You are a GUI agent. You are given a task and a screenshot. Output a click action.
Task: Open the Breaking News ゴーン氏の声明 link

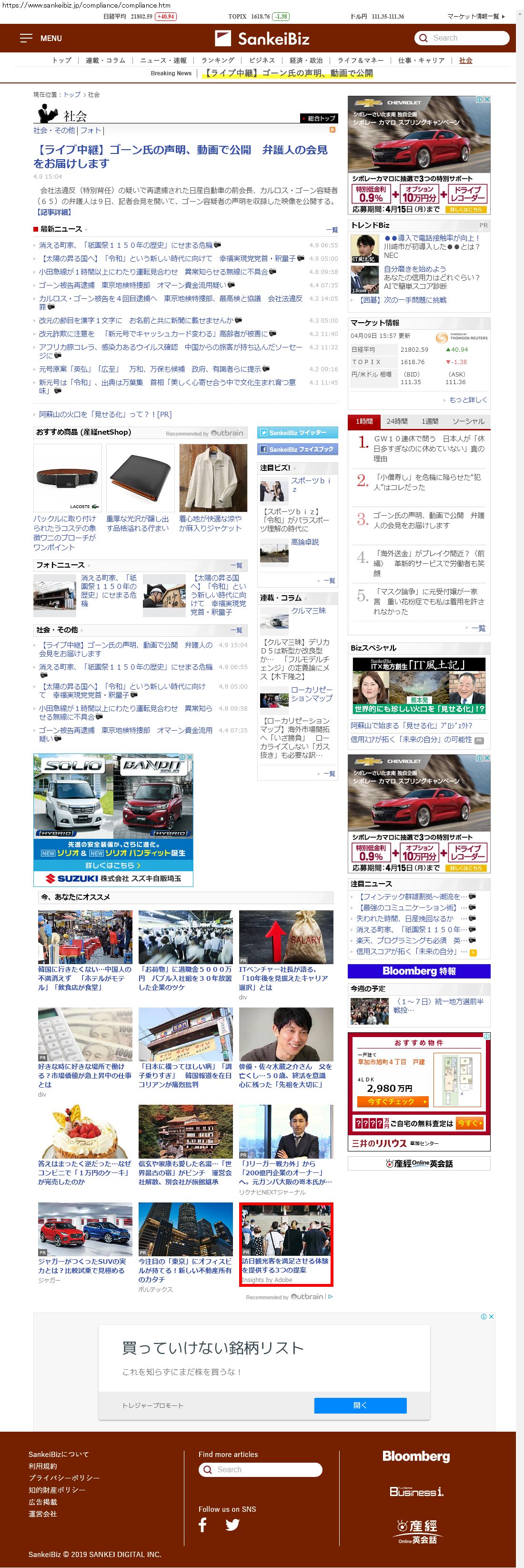point(287,73)
